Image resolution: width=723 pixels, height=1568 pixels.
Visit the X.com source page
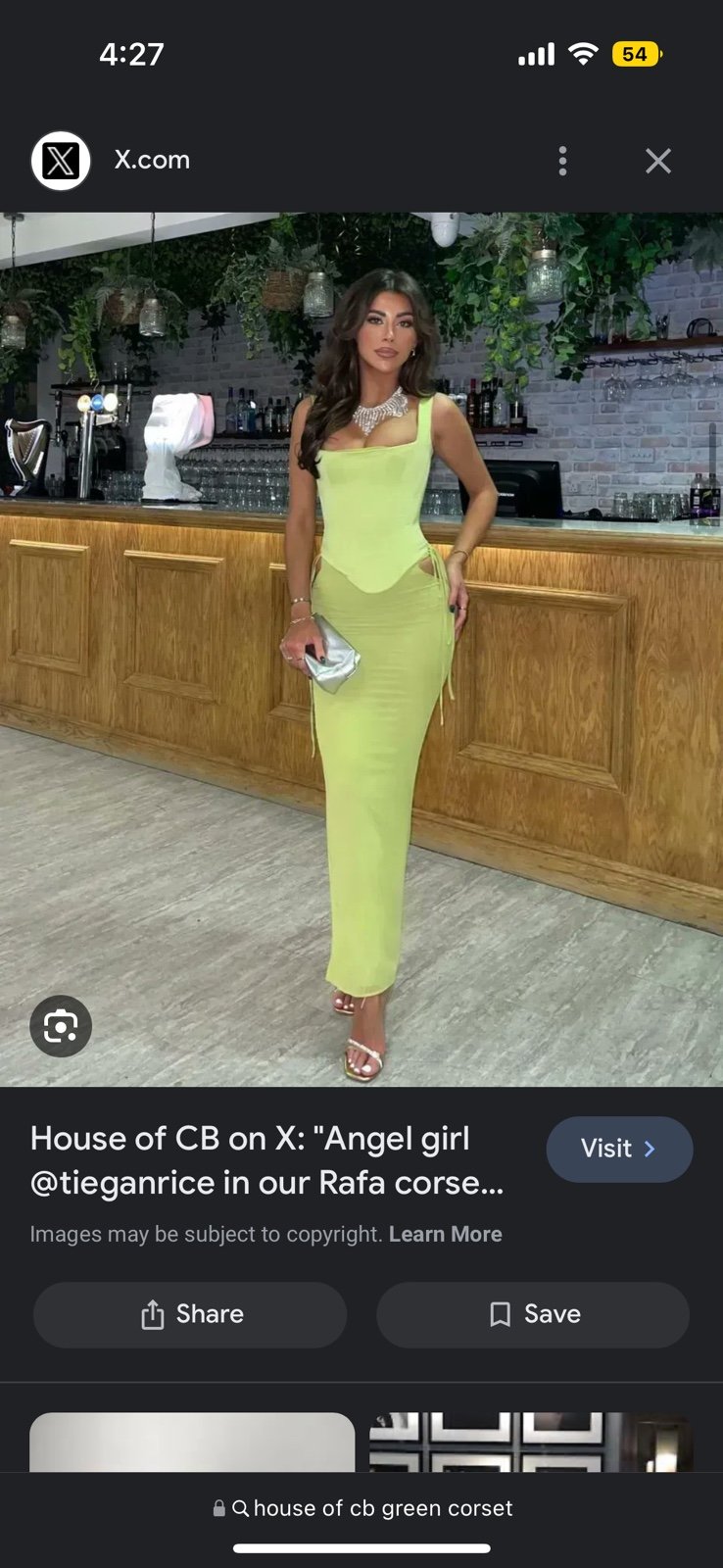[619, 1149]
